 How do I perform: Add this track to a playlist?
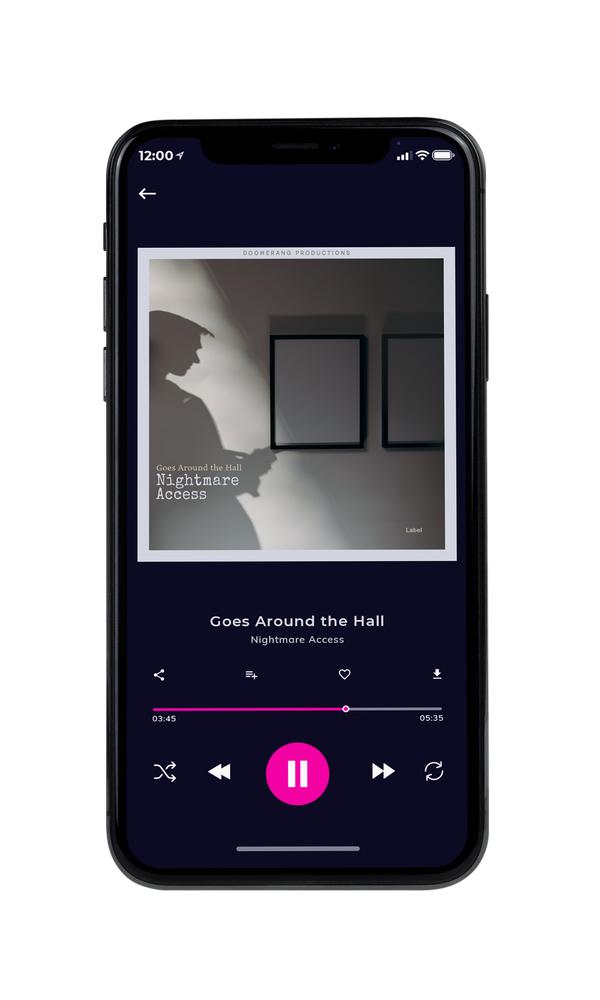[251, 675]
